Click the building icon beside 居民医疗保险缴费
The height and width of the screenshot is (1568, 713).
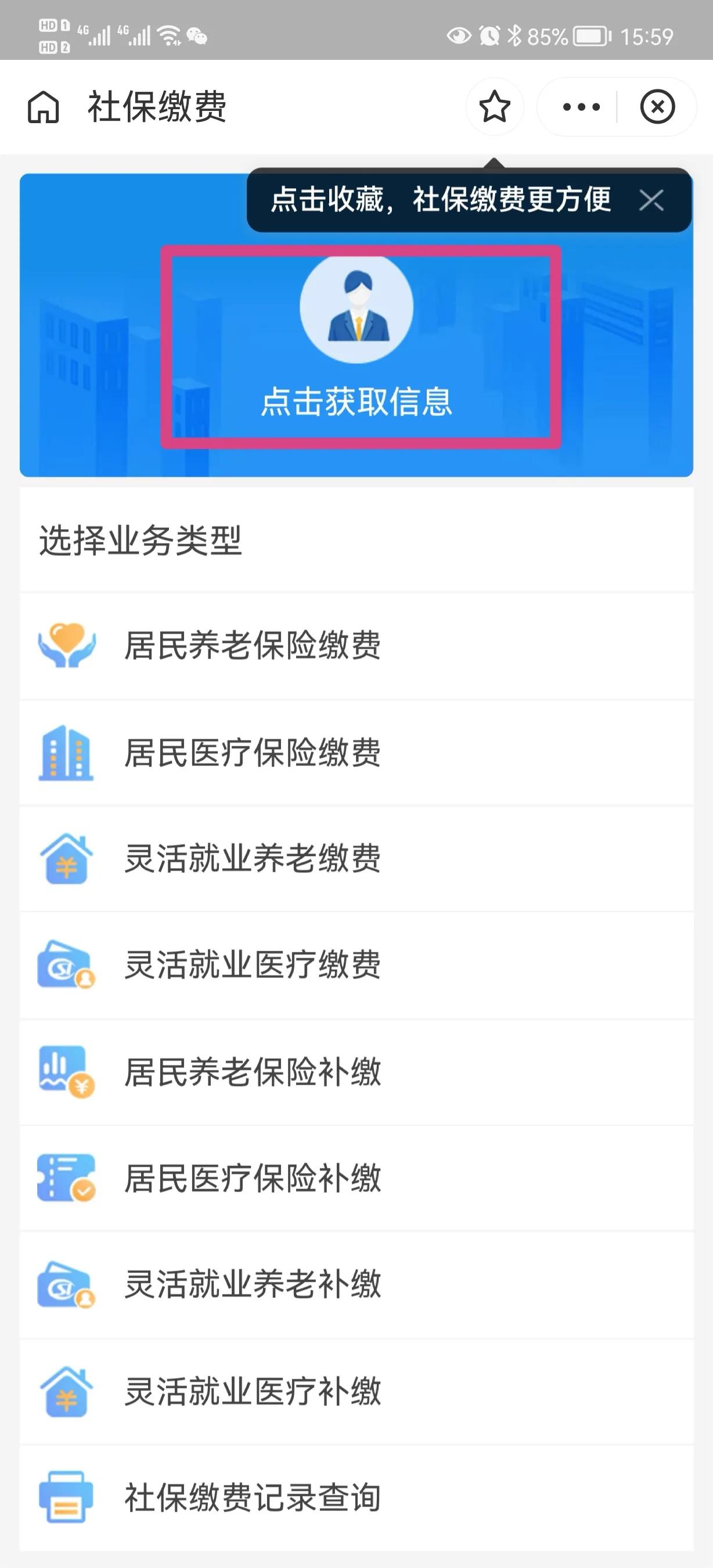(67, 754)
